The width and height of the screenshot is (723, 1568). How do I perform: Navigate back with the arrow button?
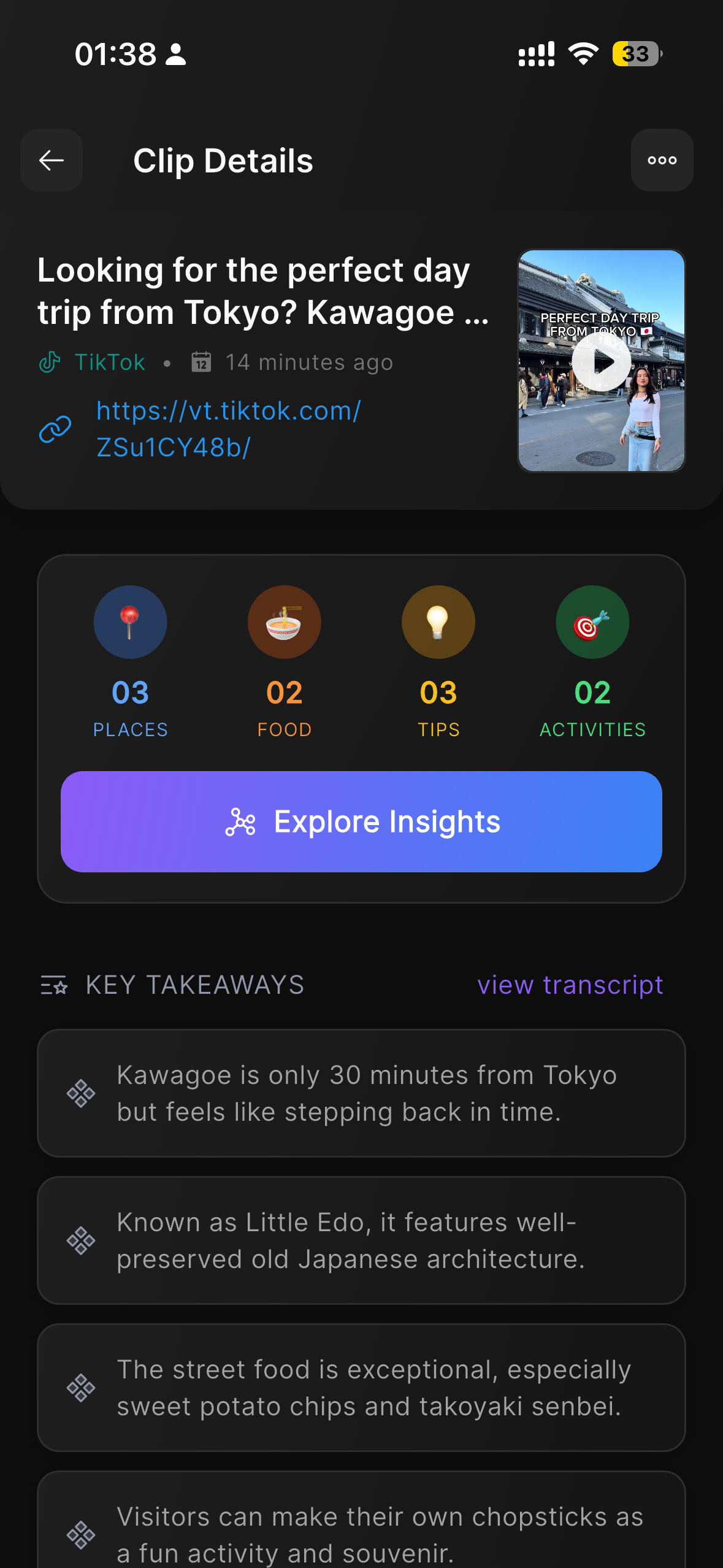[x=52, y=160]
